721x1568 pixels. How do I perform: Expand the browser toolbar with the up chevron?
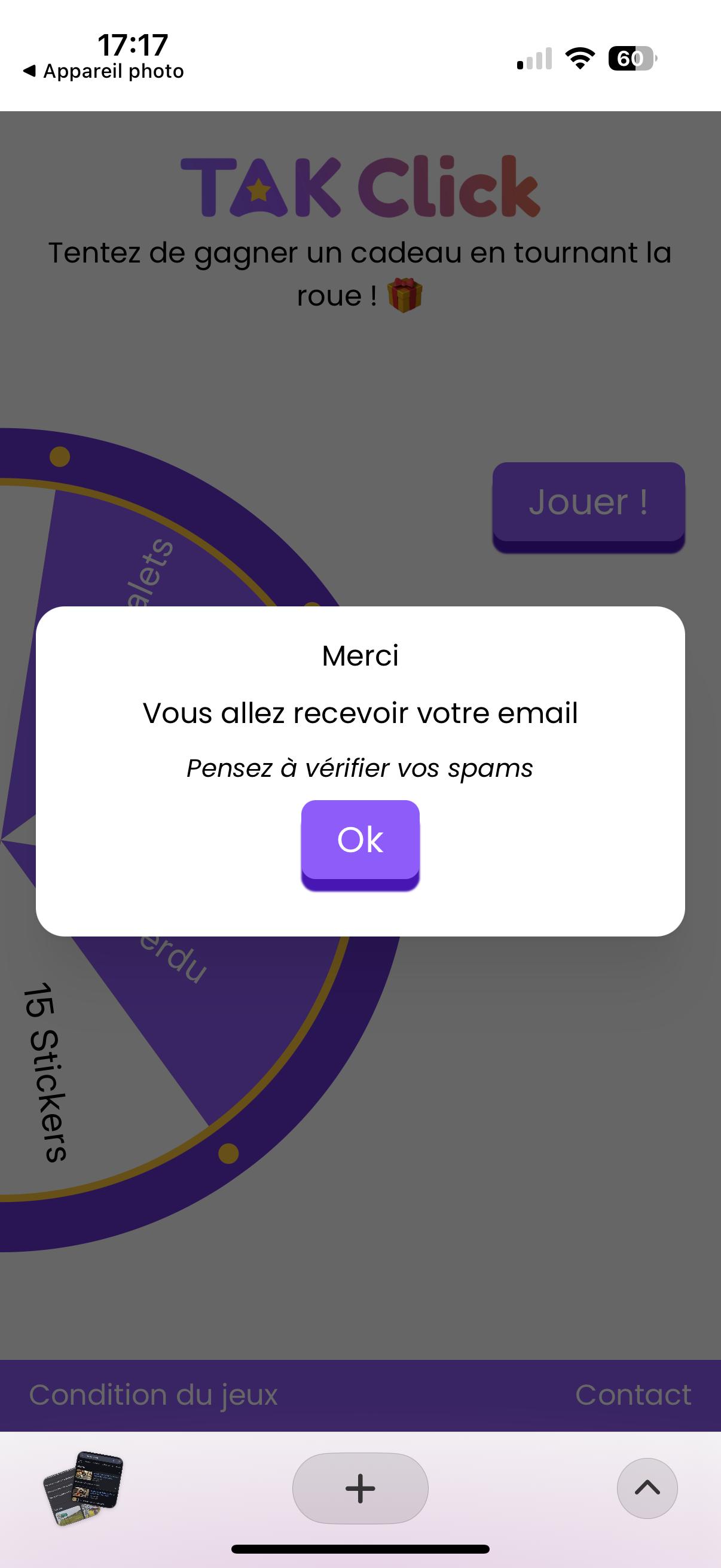coord(647,1488)
